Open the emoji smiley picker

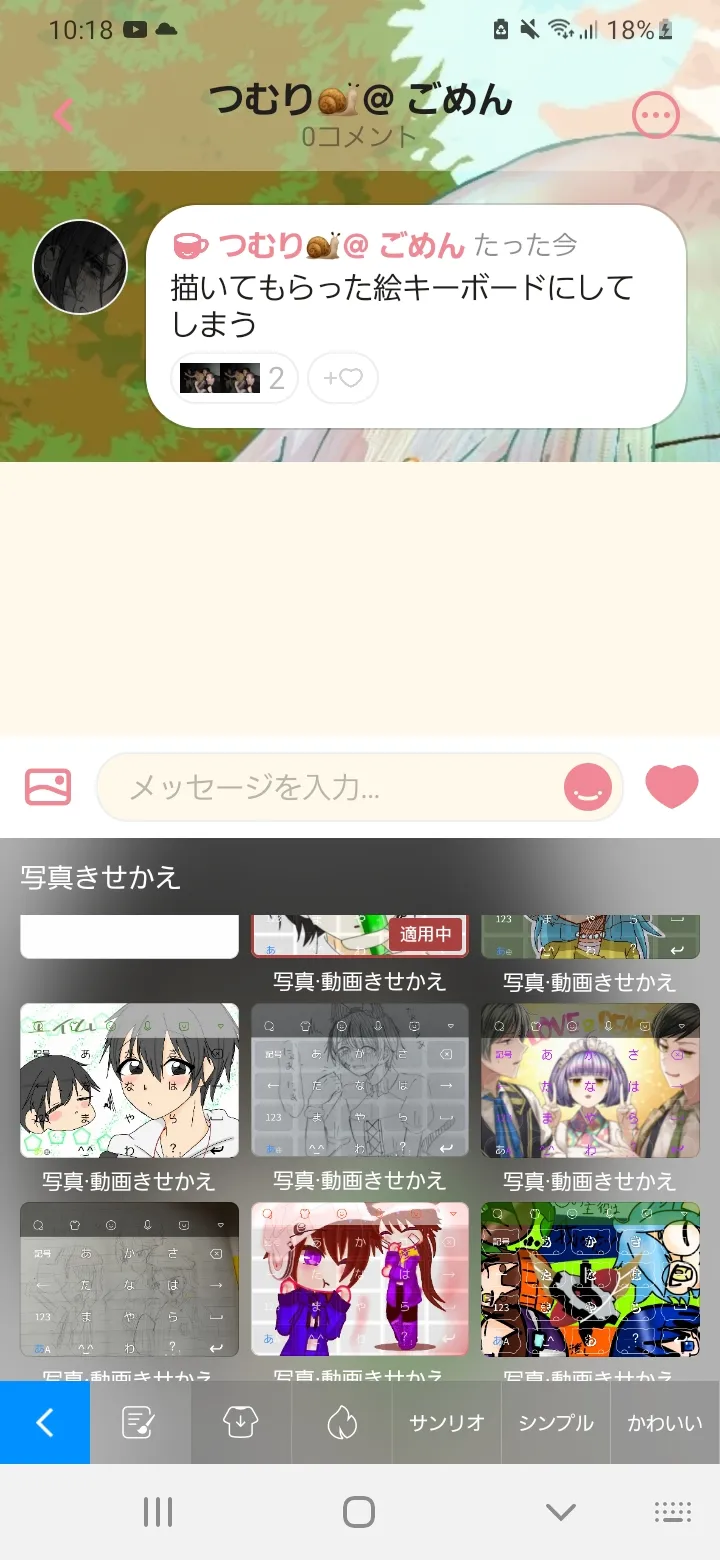[588, 787]
